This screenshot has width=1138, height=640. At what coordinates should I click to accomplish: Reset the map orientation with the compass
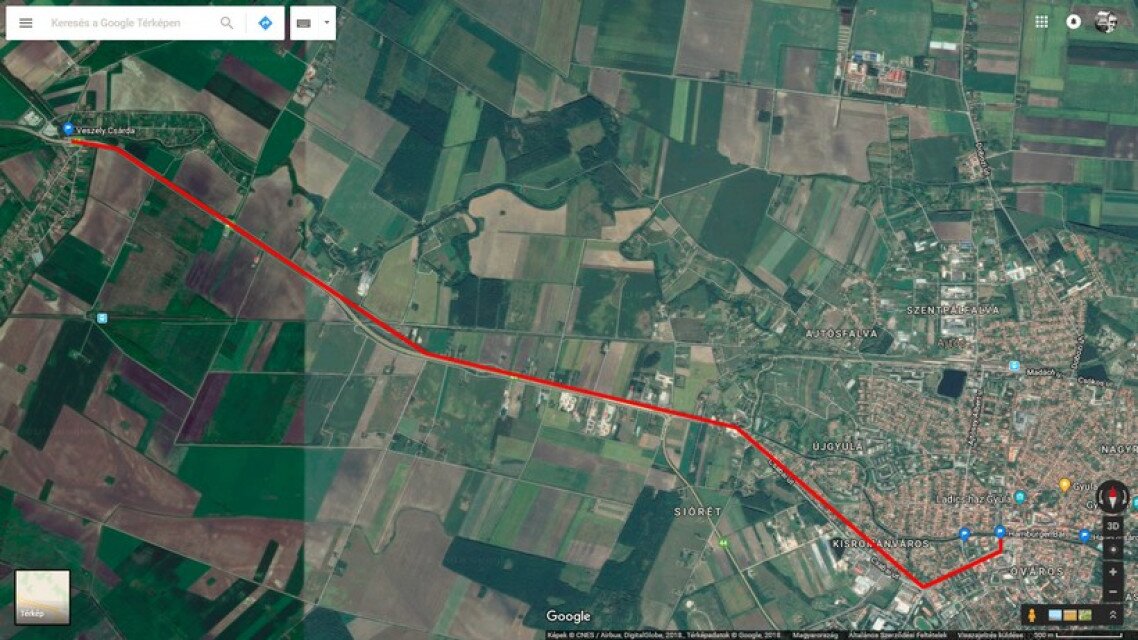tap(1112, 496)
